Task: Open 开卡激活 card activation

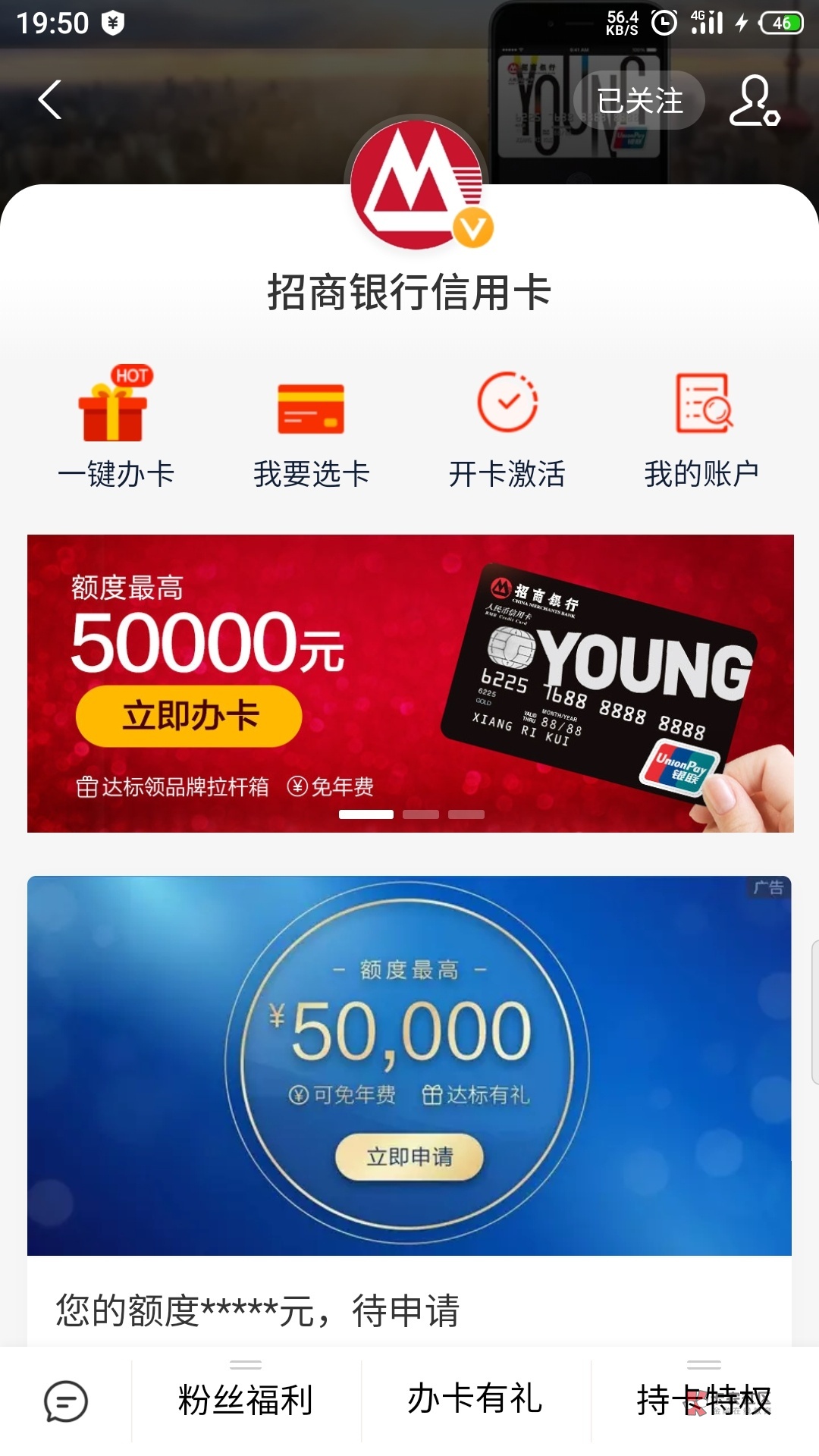Action: pyautogui.click(x=507, y=428)
